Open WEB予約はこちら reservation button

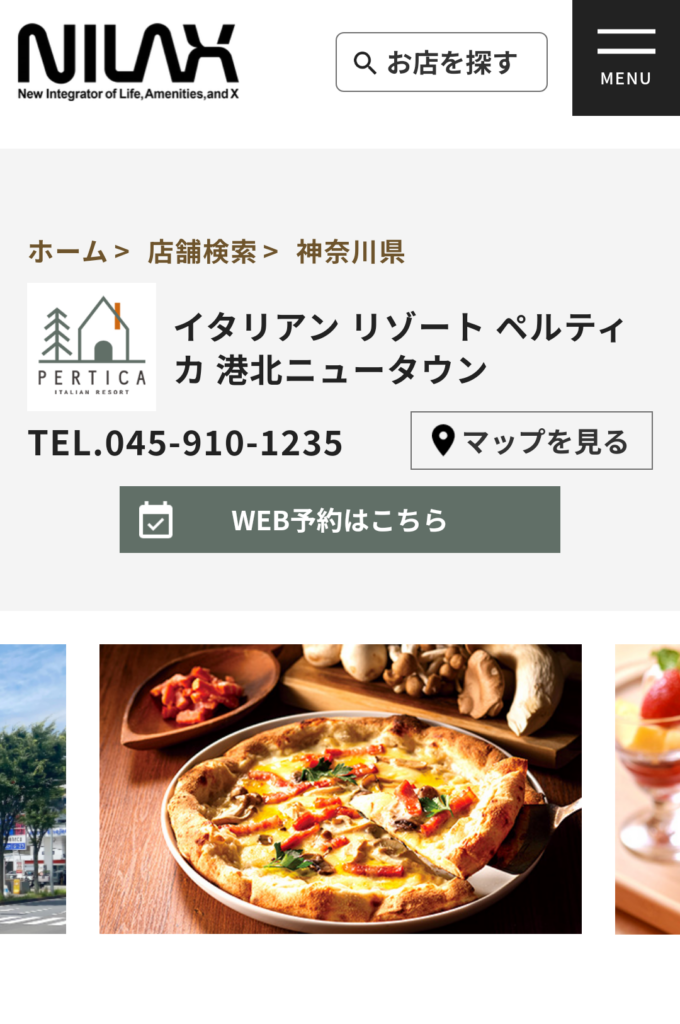click(x=340, y=520)
